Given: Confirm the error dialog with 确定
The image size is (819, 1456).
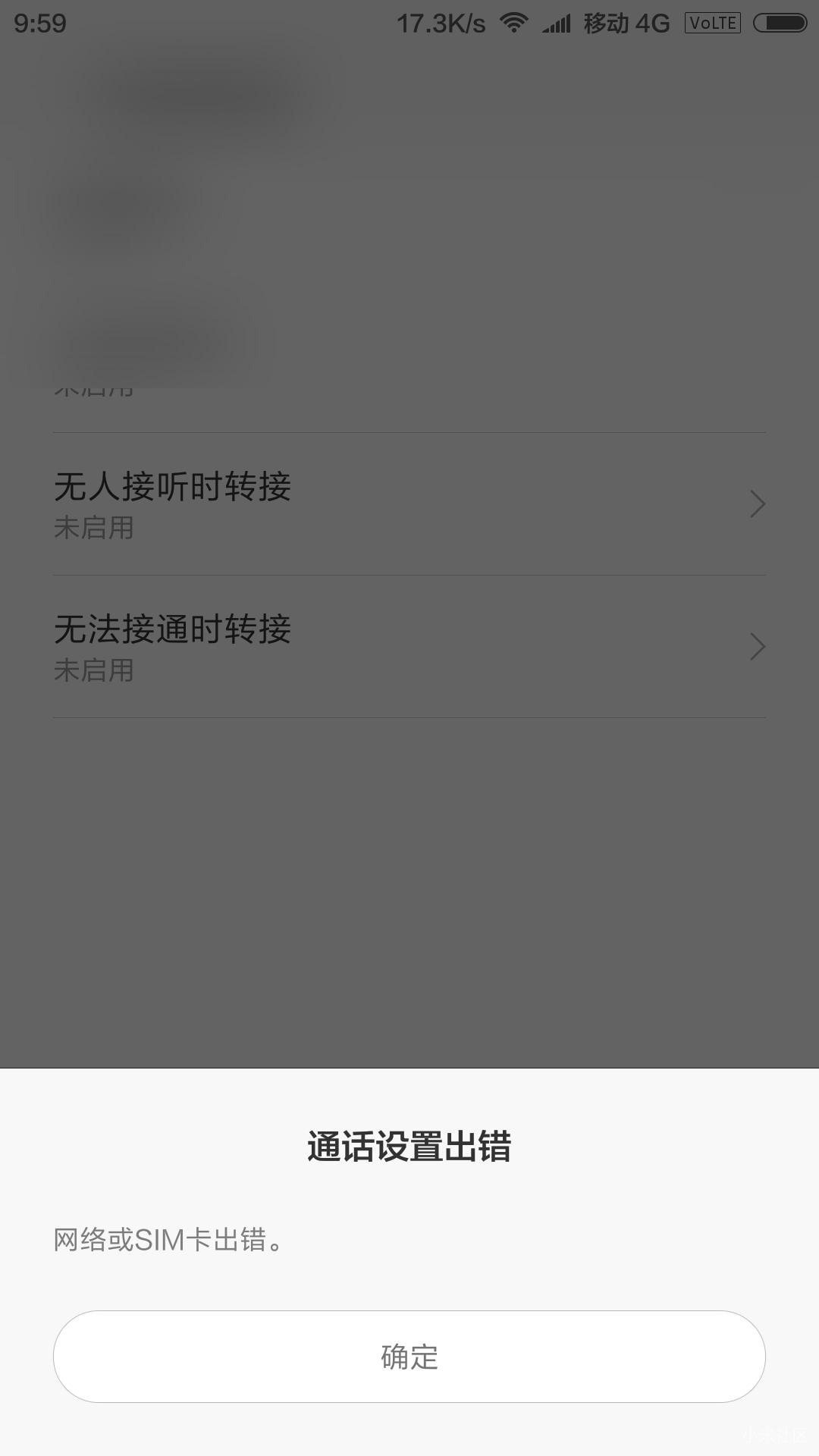Looking at the screenshot, I should 409,1357.
